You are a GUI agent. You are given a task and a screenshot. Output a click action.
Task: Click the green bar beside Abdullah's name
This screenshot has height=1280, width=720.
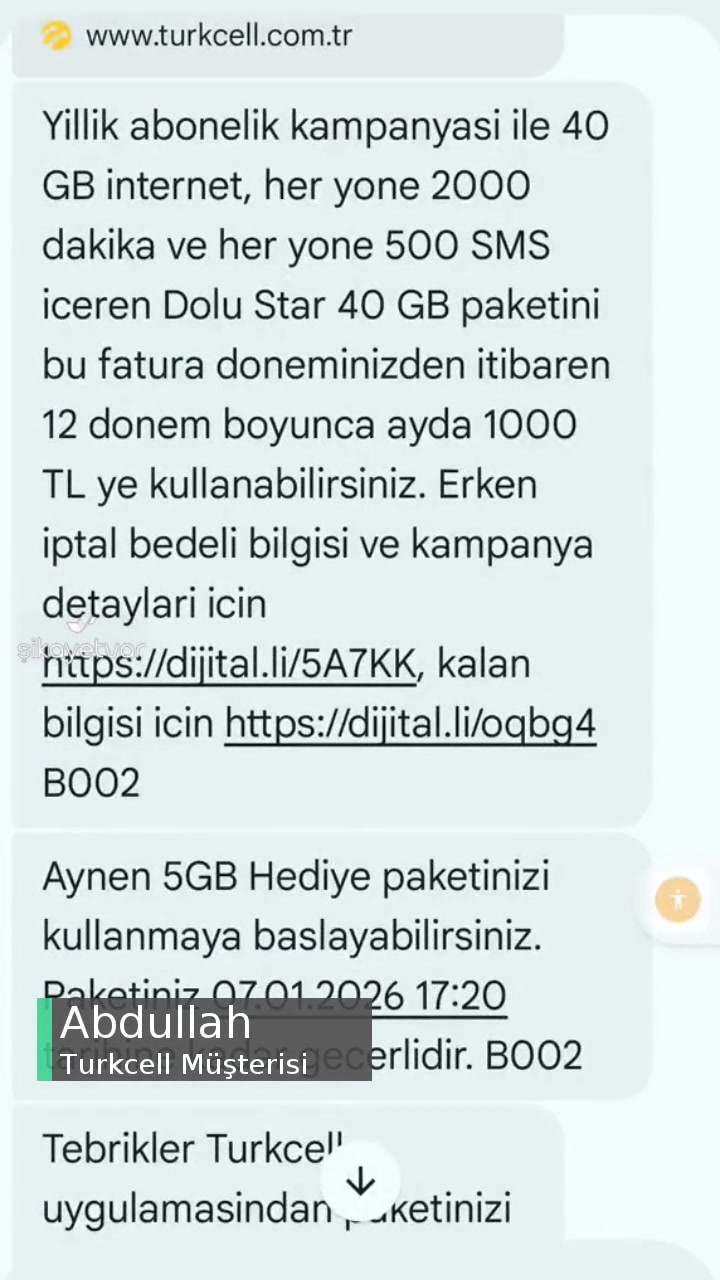point(46,1040)
